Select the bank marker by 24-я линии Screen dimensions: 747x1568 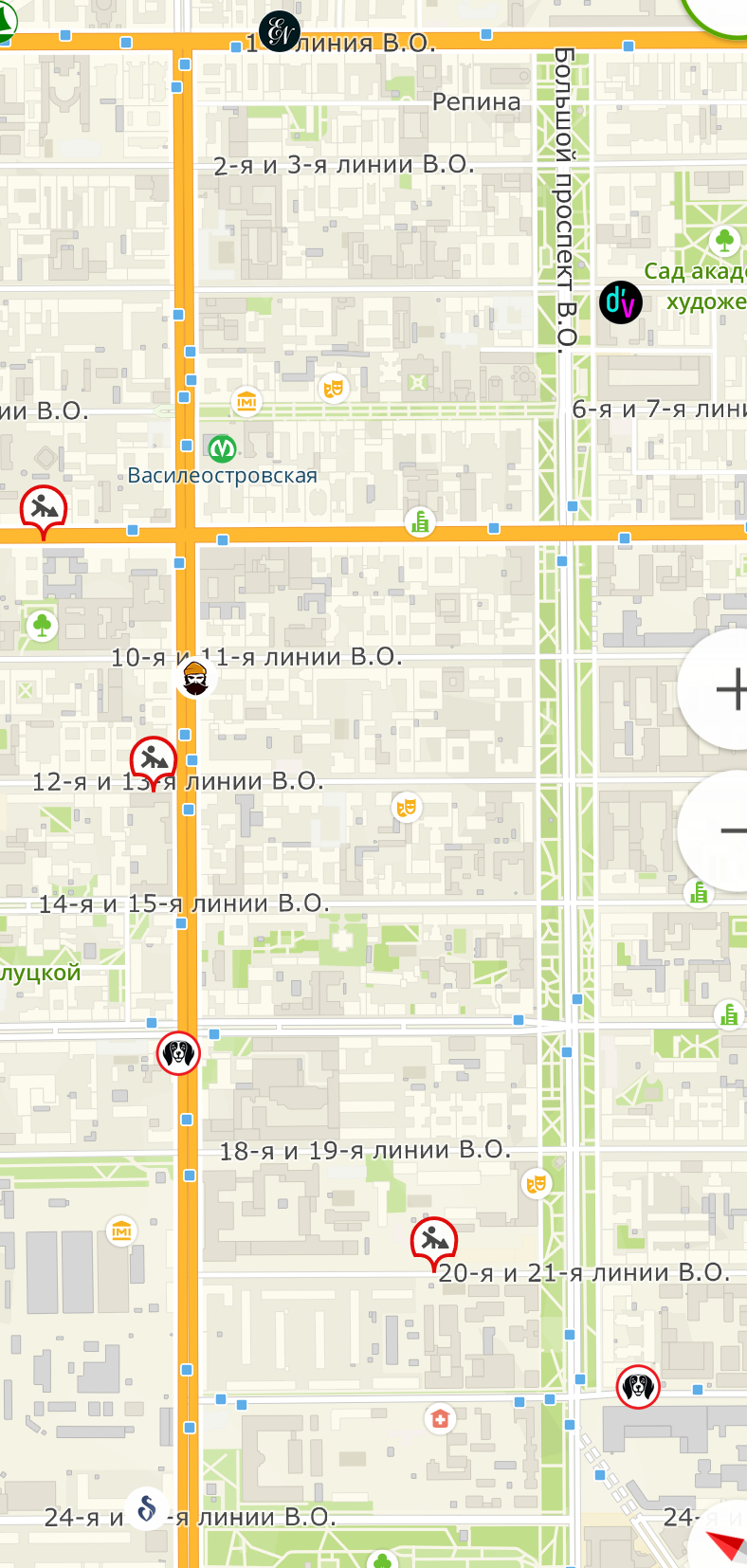click(147, 1507)
